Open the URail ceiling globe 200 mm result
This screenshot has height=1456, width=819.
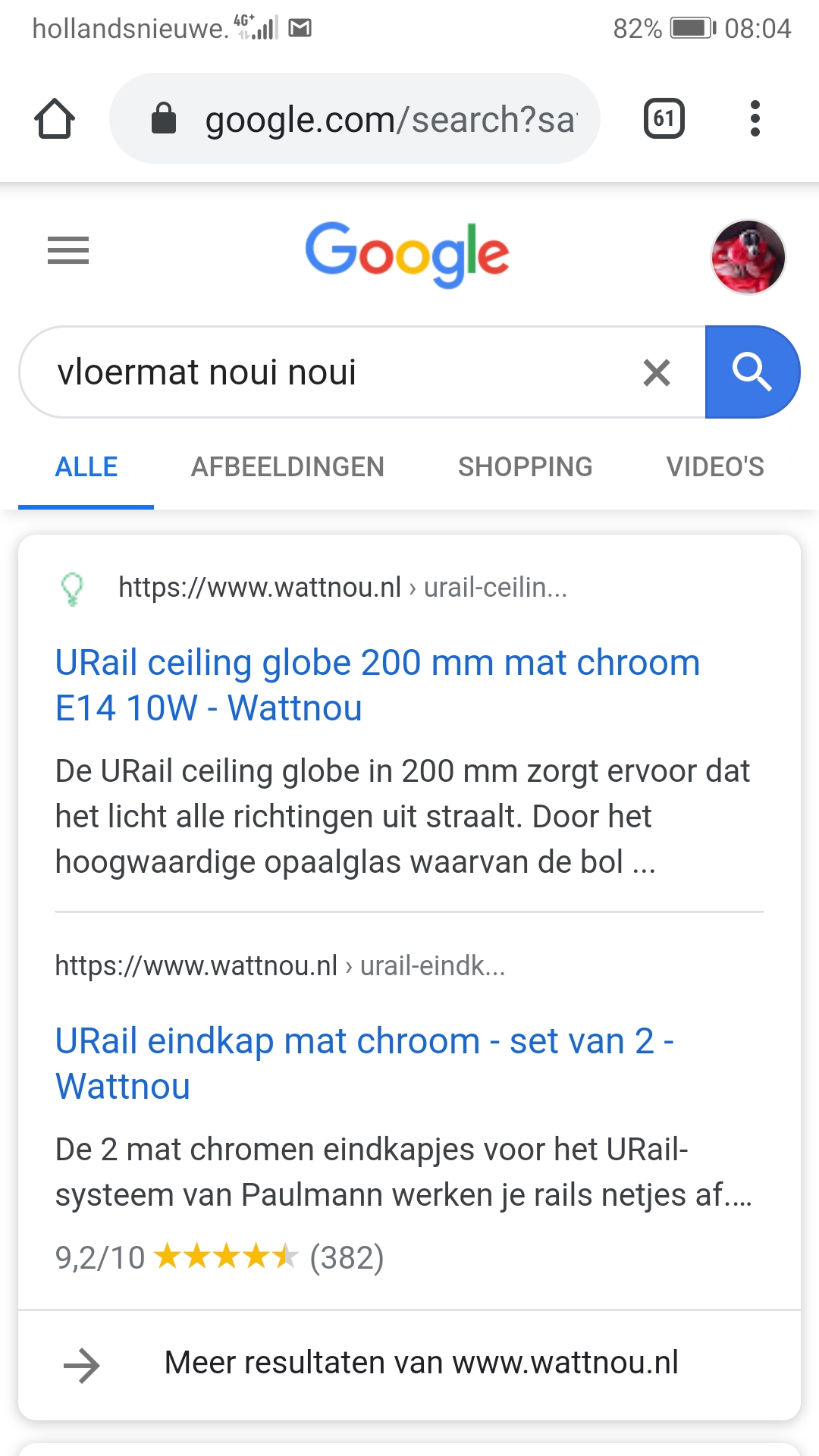[377, 686]
